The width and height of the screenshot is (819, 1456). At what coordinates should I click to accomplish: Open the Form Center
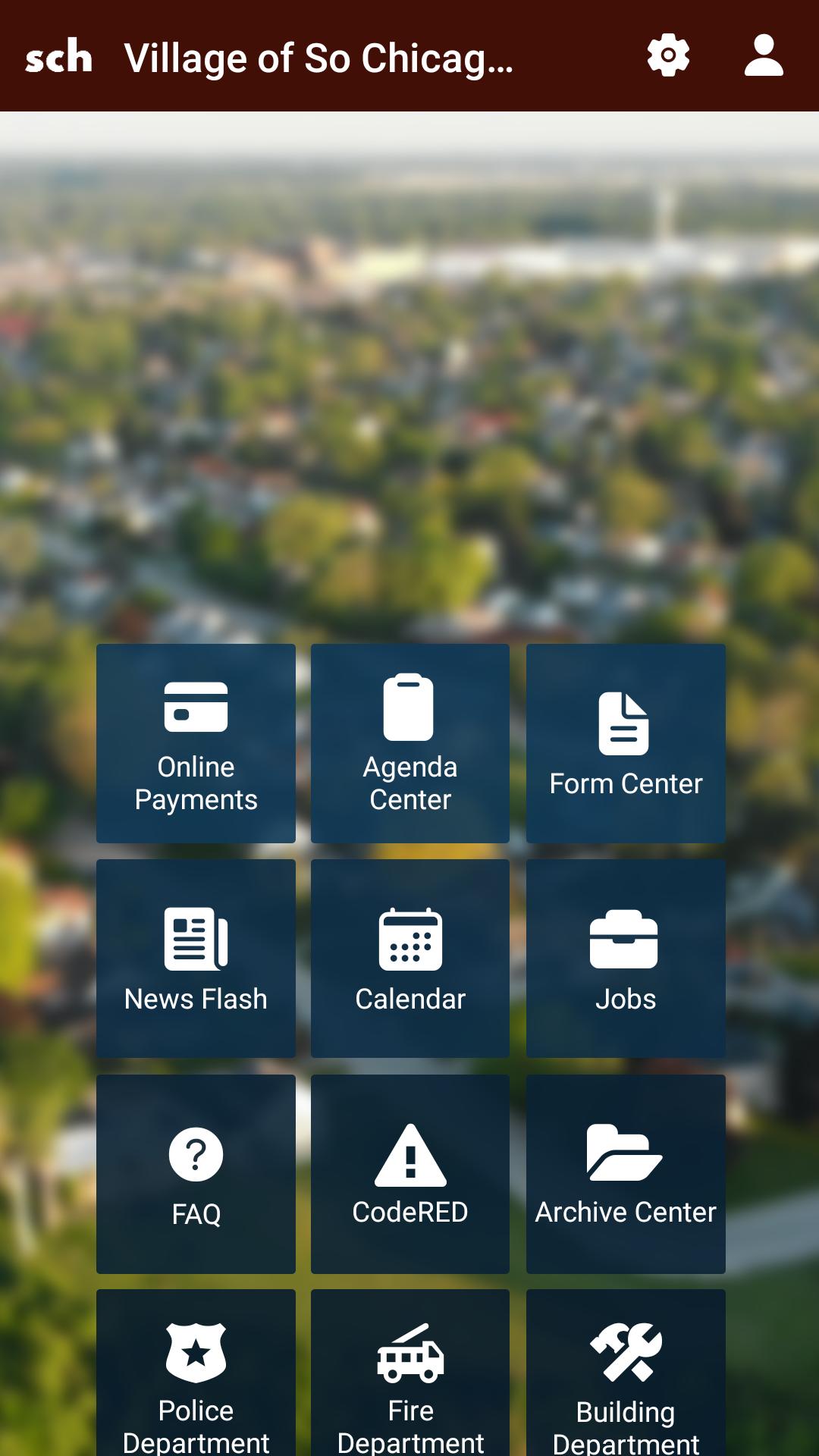click(626, 743)
